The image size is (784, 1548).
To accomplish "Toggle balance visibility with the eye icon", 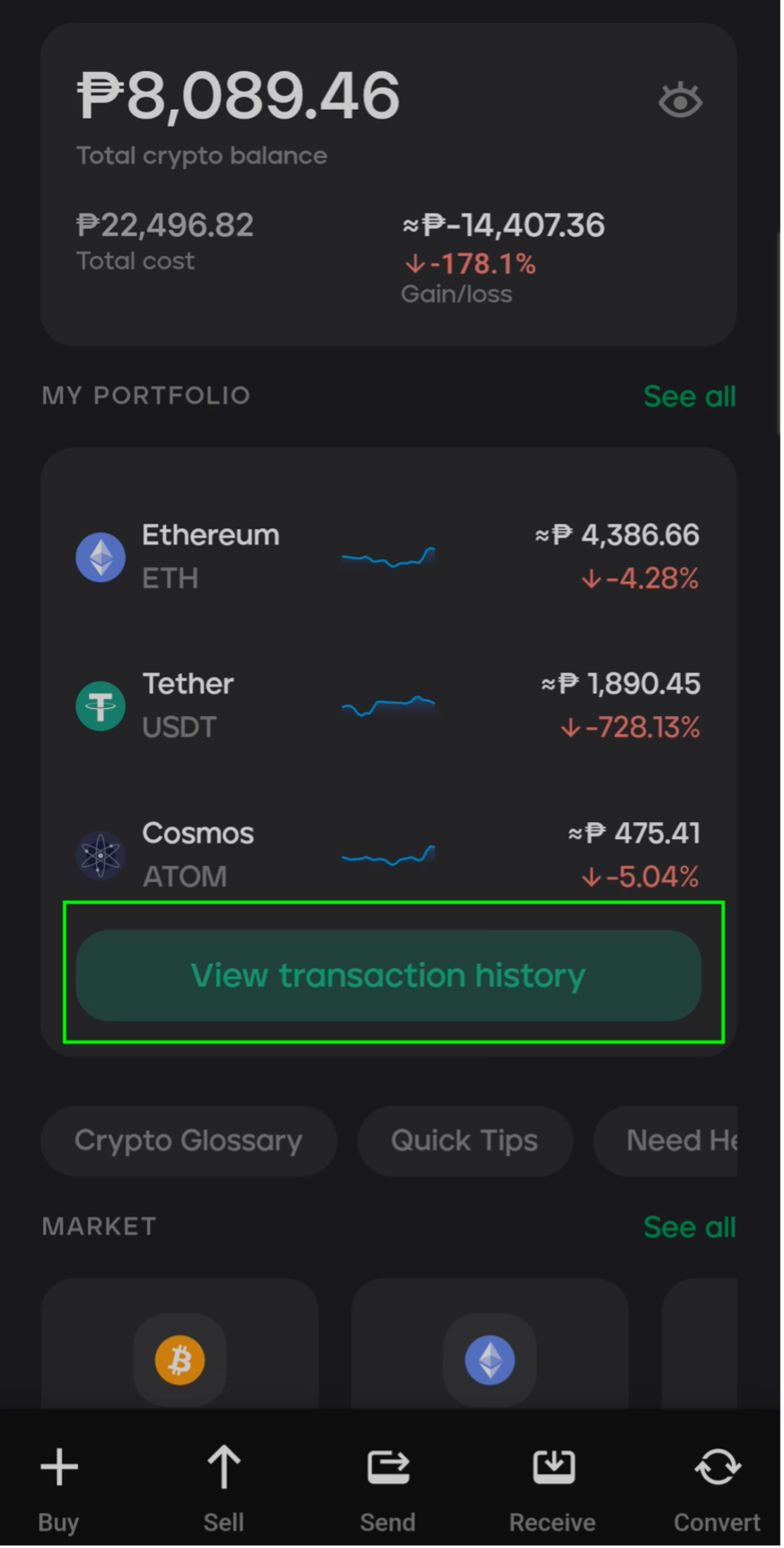I will (x=680, y=101).
